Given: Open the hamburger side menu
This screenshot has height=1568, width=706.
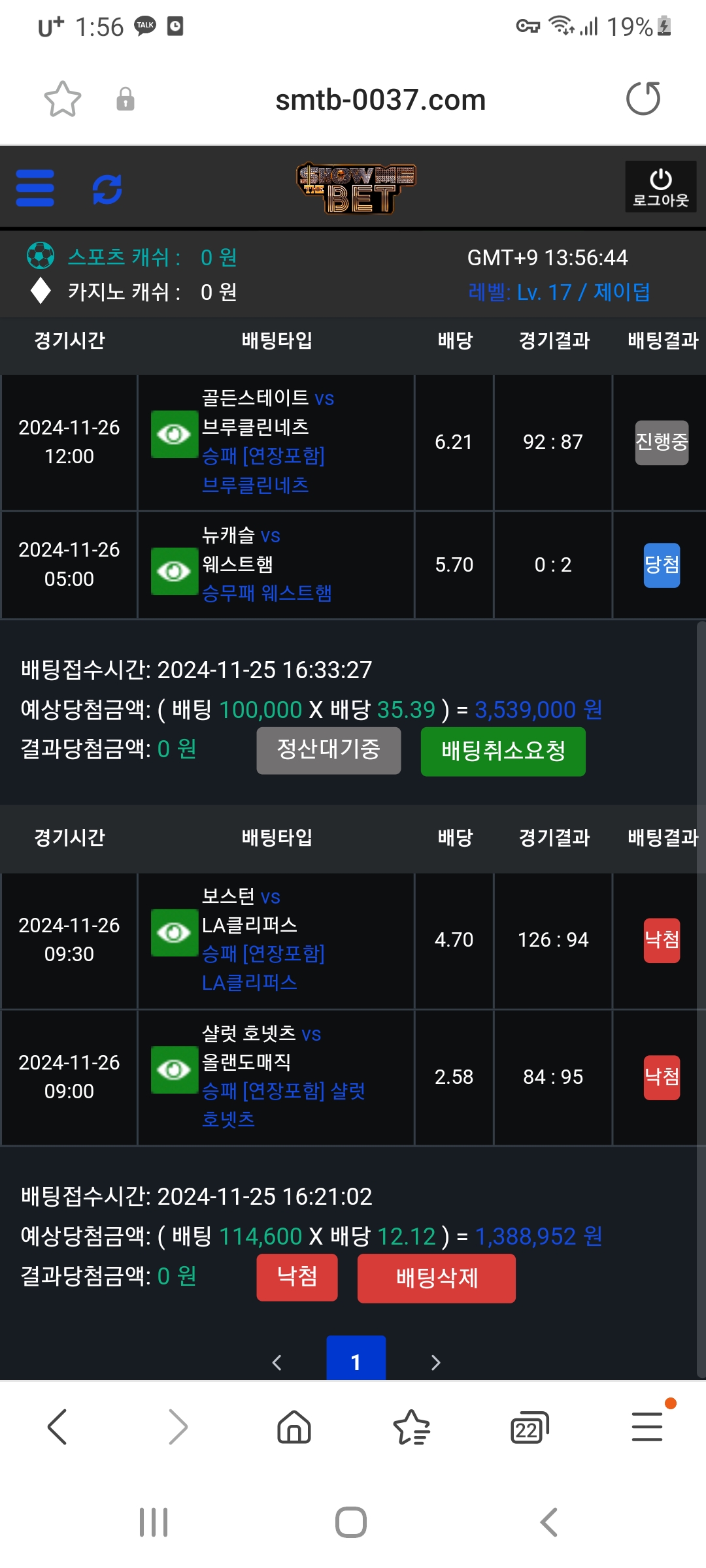Looking at the screenshot, I should click(35, 188).
